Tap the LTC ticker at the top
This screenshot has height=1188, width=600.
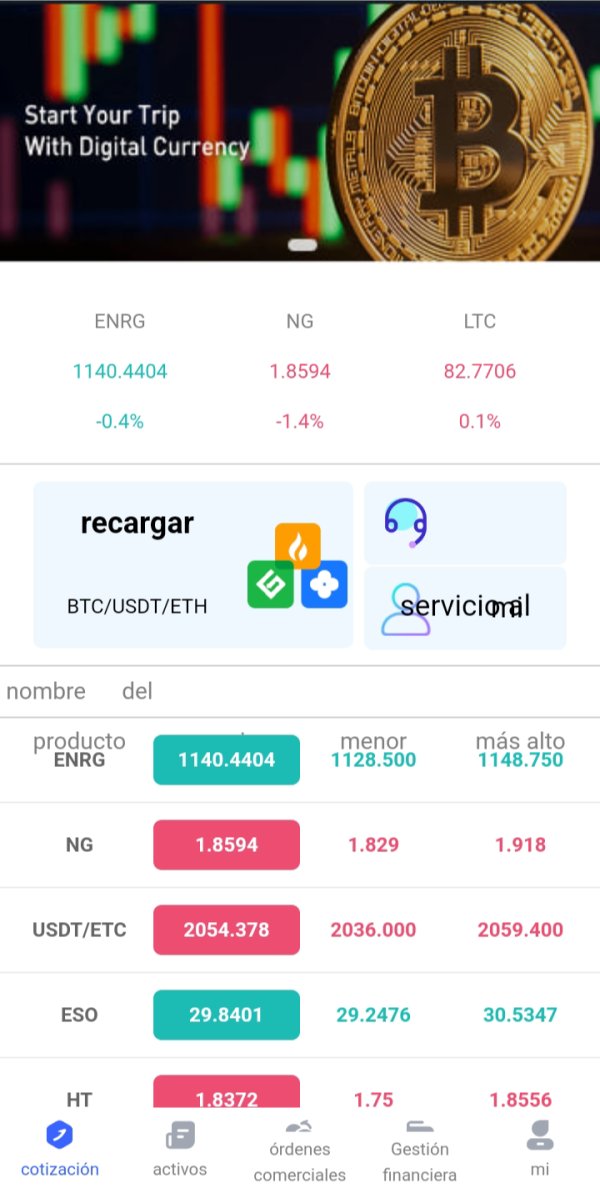tap(480, 371)
